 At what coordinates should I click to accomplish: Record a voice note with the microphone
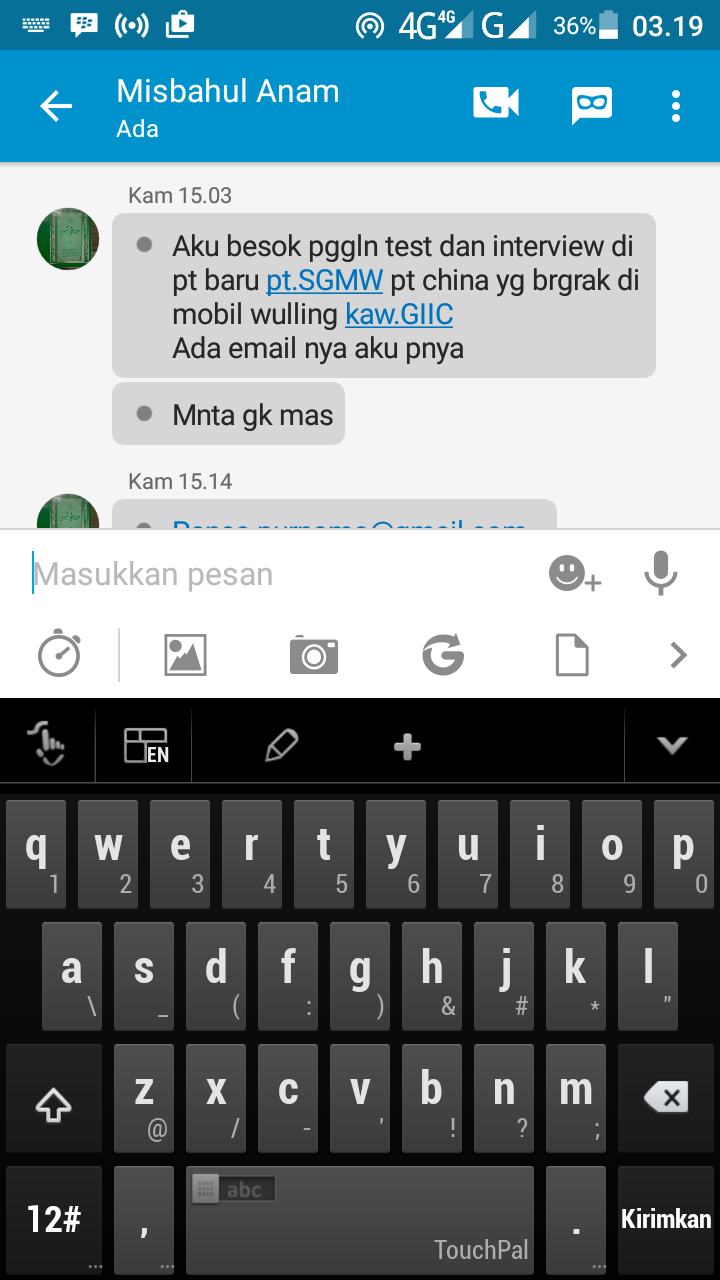(x=660, y=573)
